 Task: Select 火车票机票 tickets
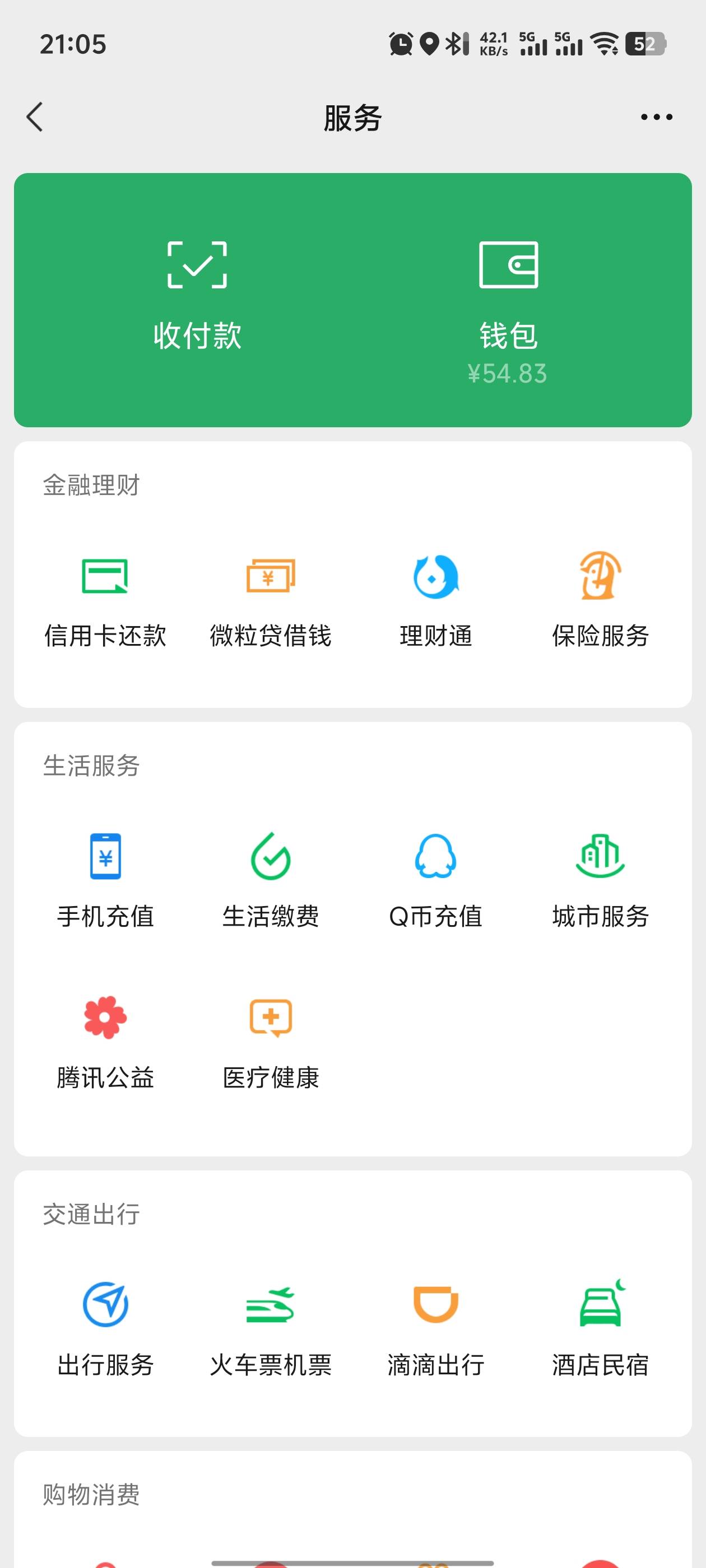pos(271,1329)
